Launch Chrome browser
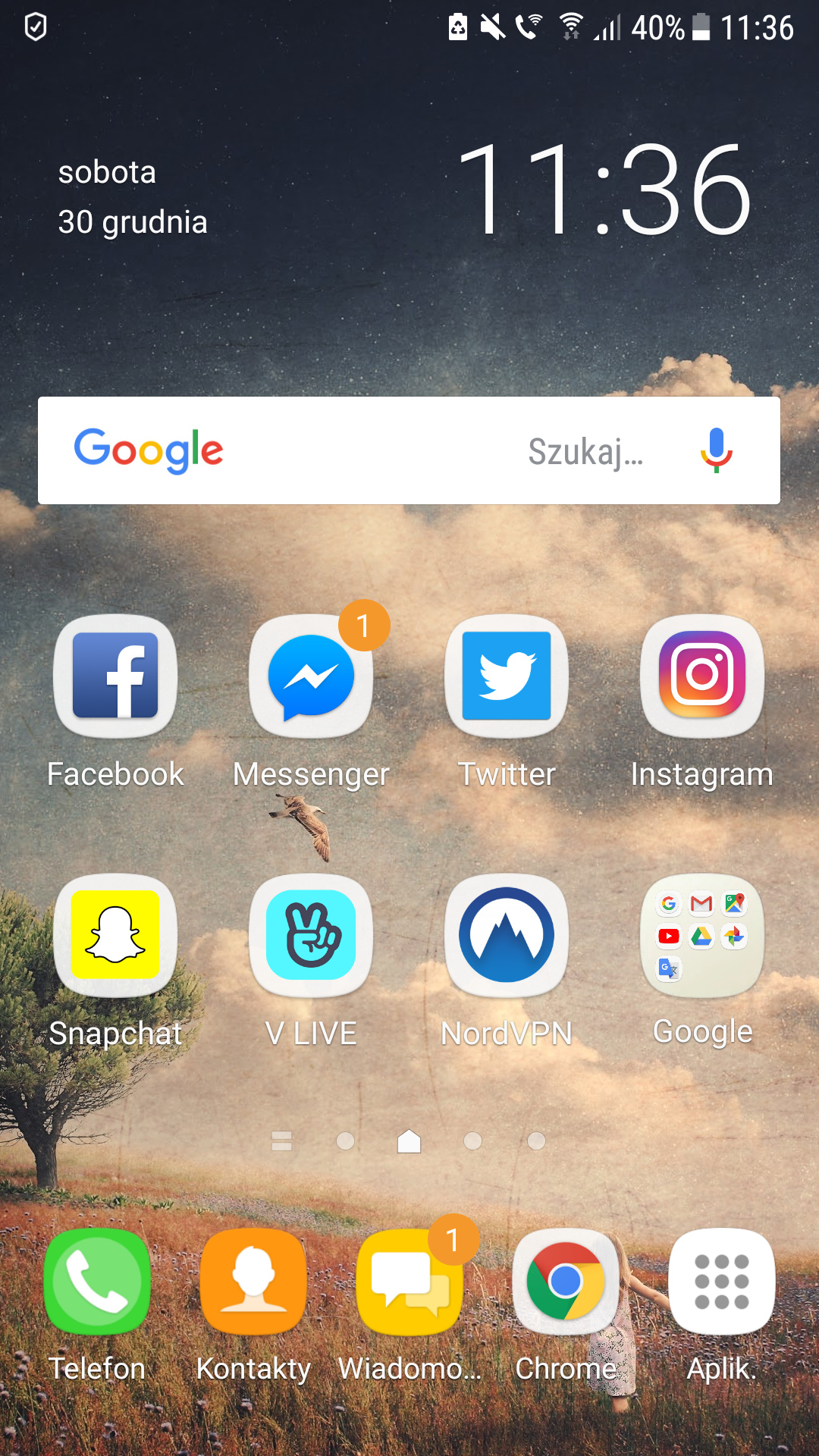The image size is (819, 1456). (566, 1282)
